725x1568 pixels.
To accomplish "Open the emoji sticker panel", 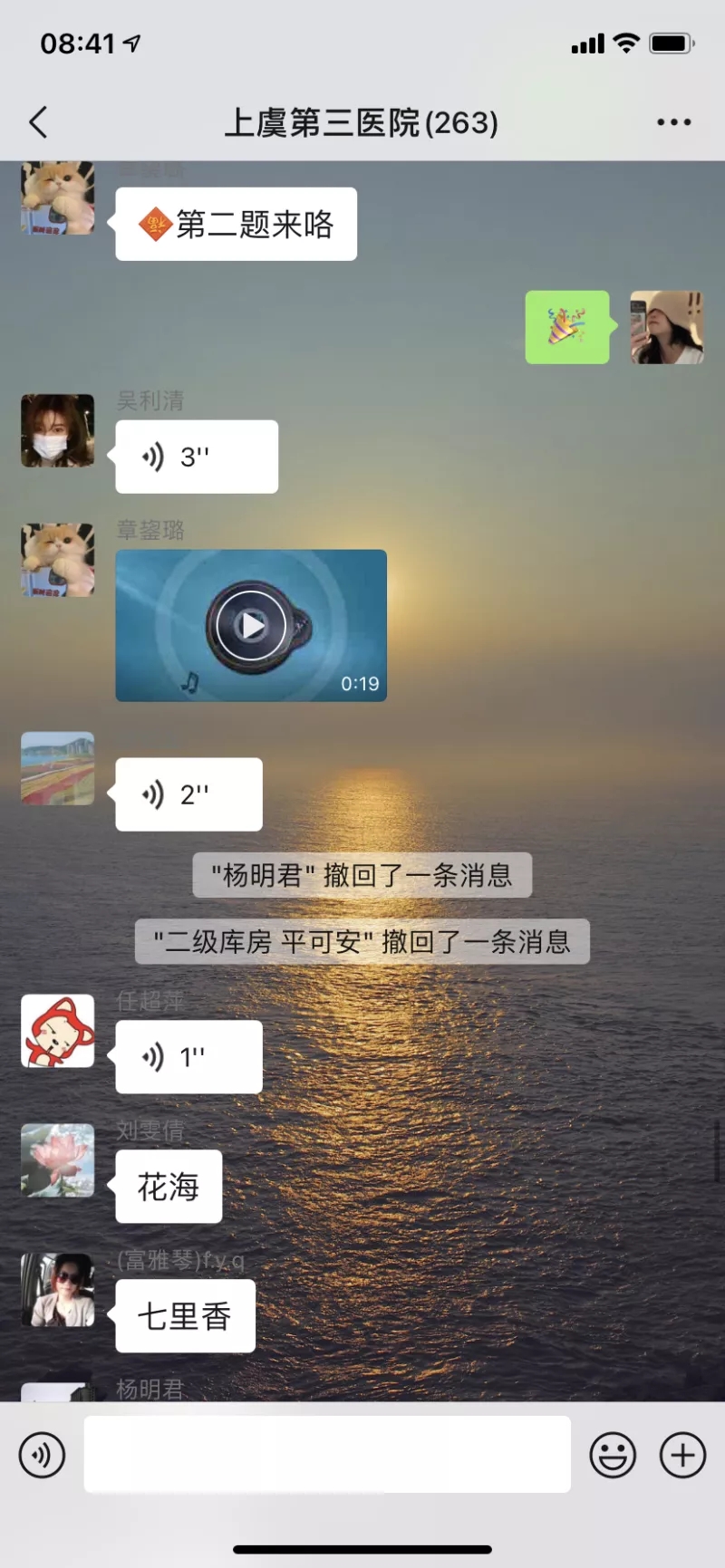I will click(x=613, y=1455).
